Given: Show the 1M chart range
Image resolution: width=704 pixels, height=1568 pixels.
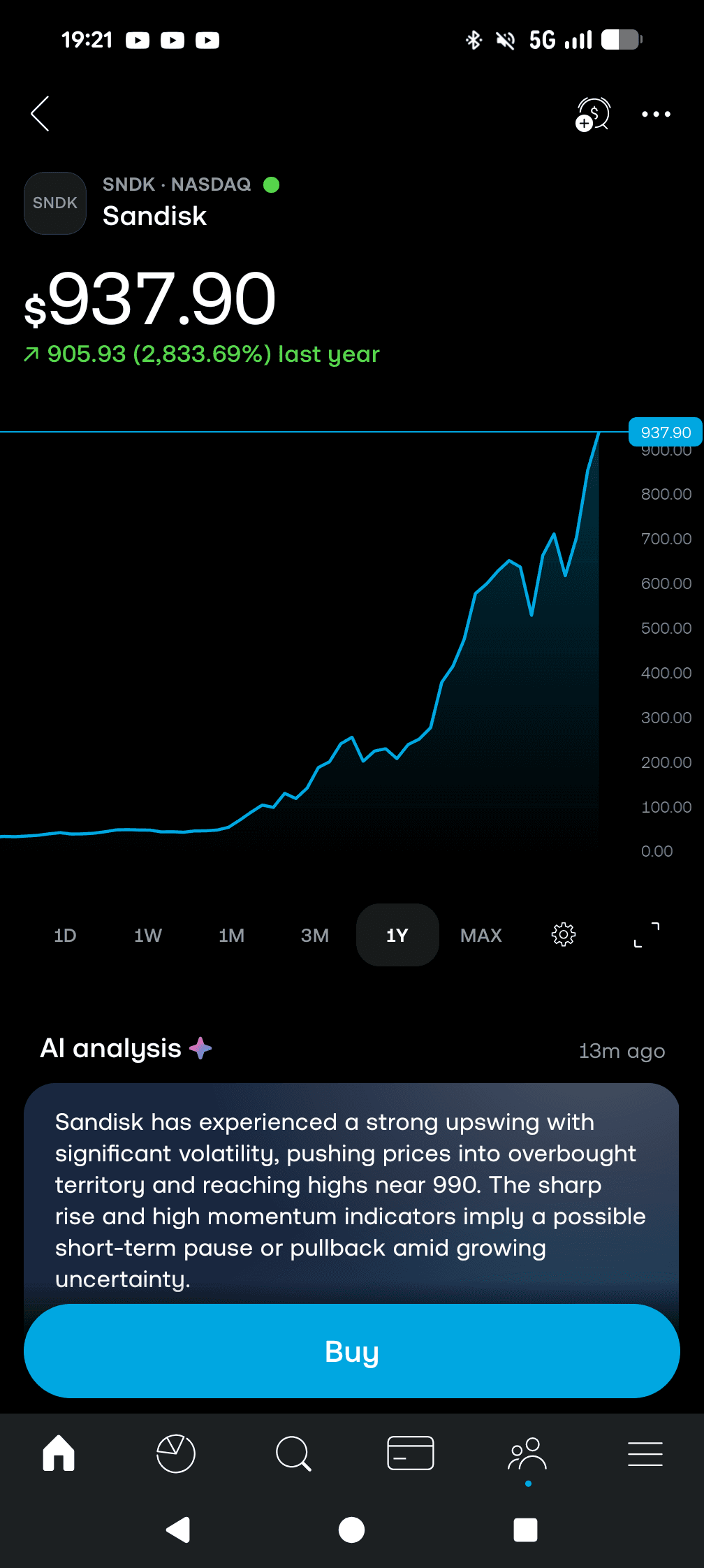Looking at the screenshot, I should [x=231, y=935].
